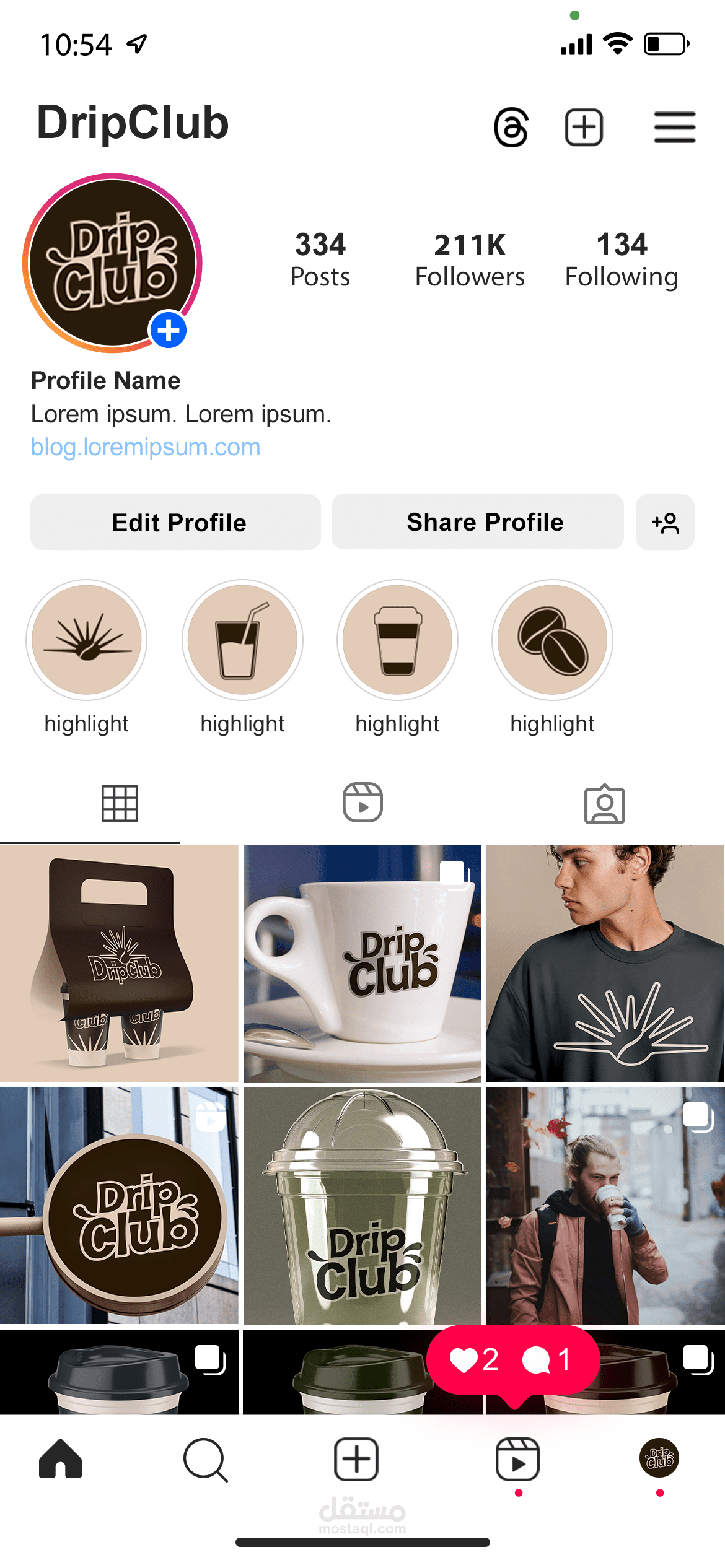Go to the Home feed
The image size is (725, 1568).
click(60, 1459)
